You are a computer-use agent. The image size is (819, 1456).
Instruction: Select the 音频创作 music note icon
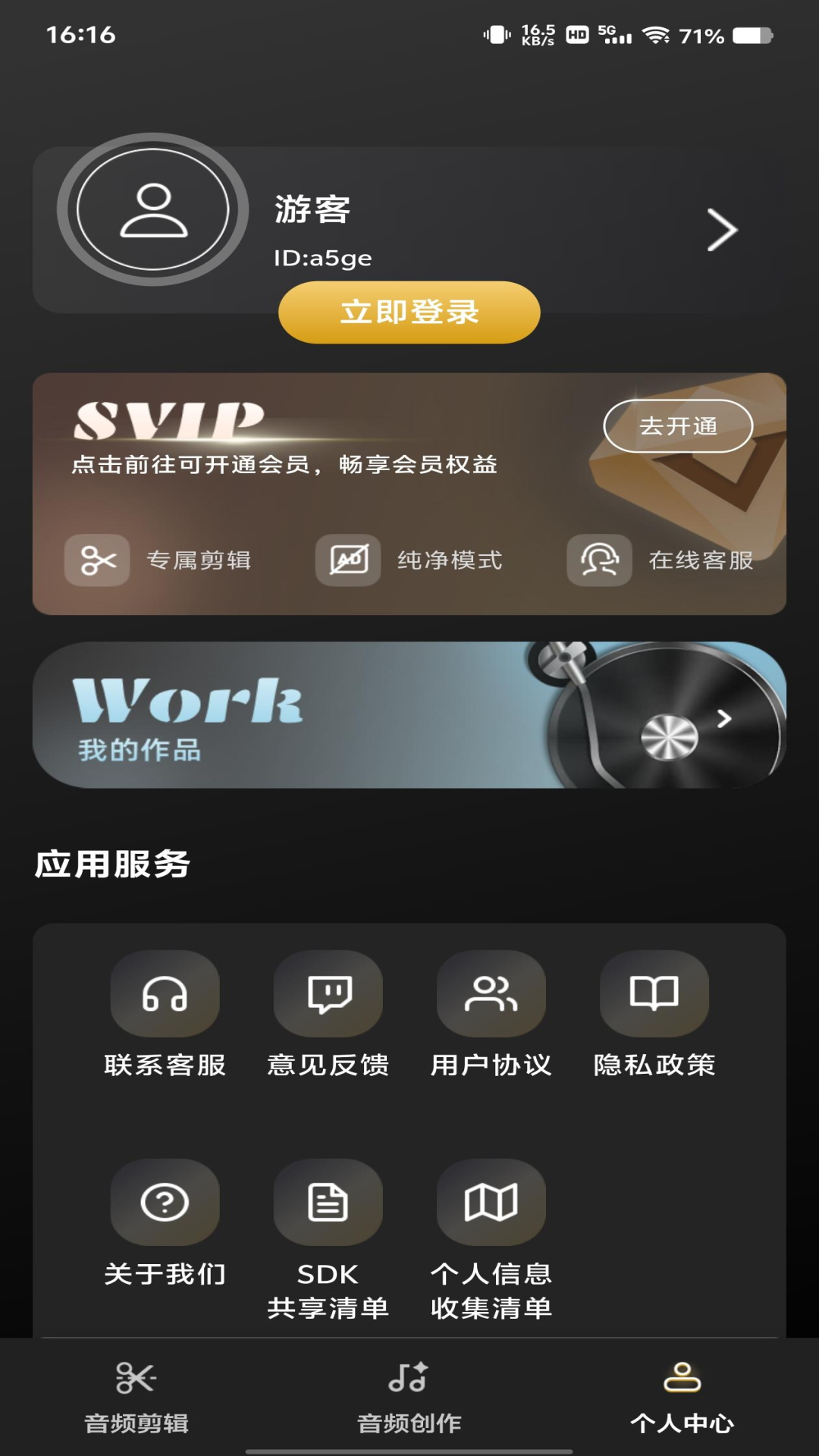tap(409, 1389)
